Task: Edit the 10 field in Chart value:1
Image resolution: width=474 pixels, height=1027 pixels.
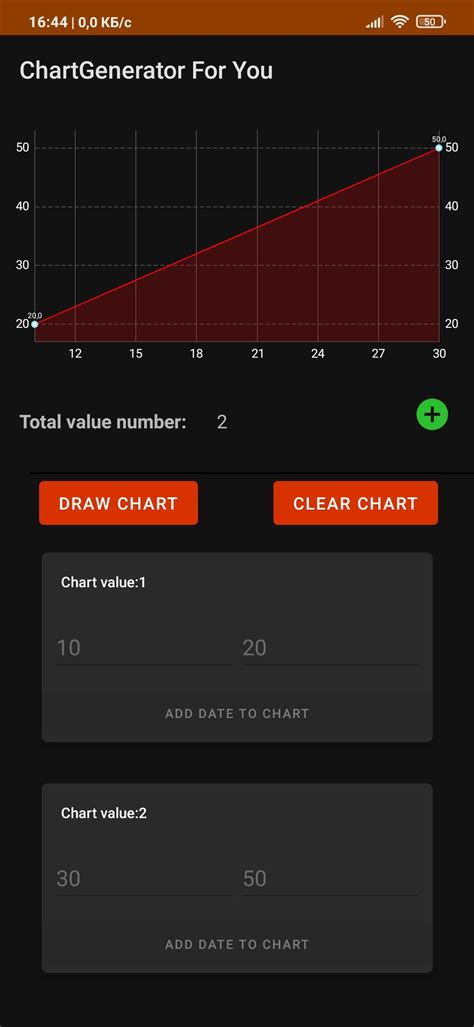Action: (x=143, y=648)
